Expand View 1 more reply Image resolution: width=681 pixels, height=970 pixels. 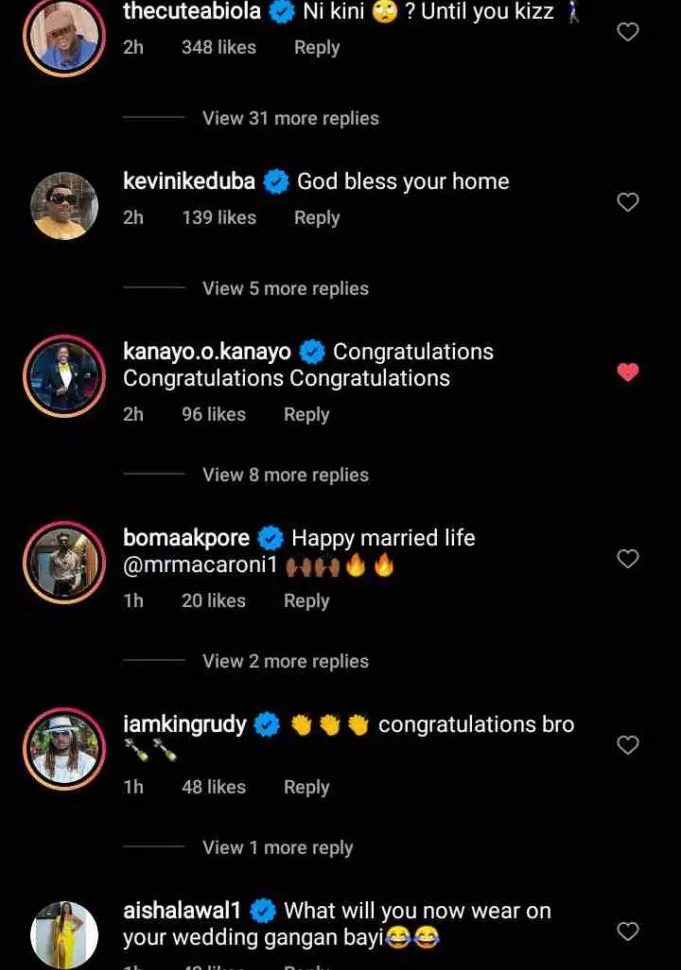277,848
